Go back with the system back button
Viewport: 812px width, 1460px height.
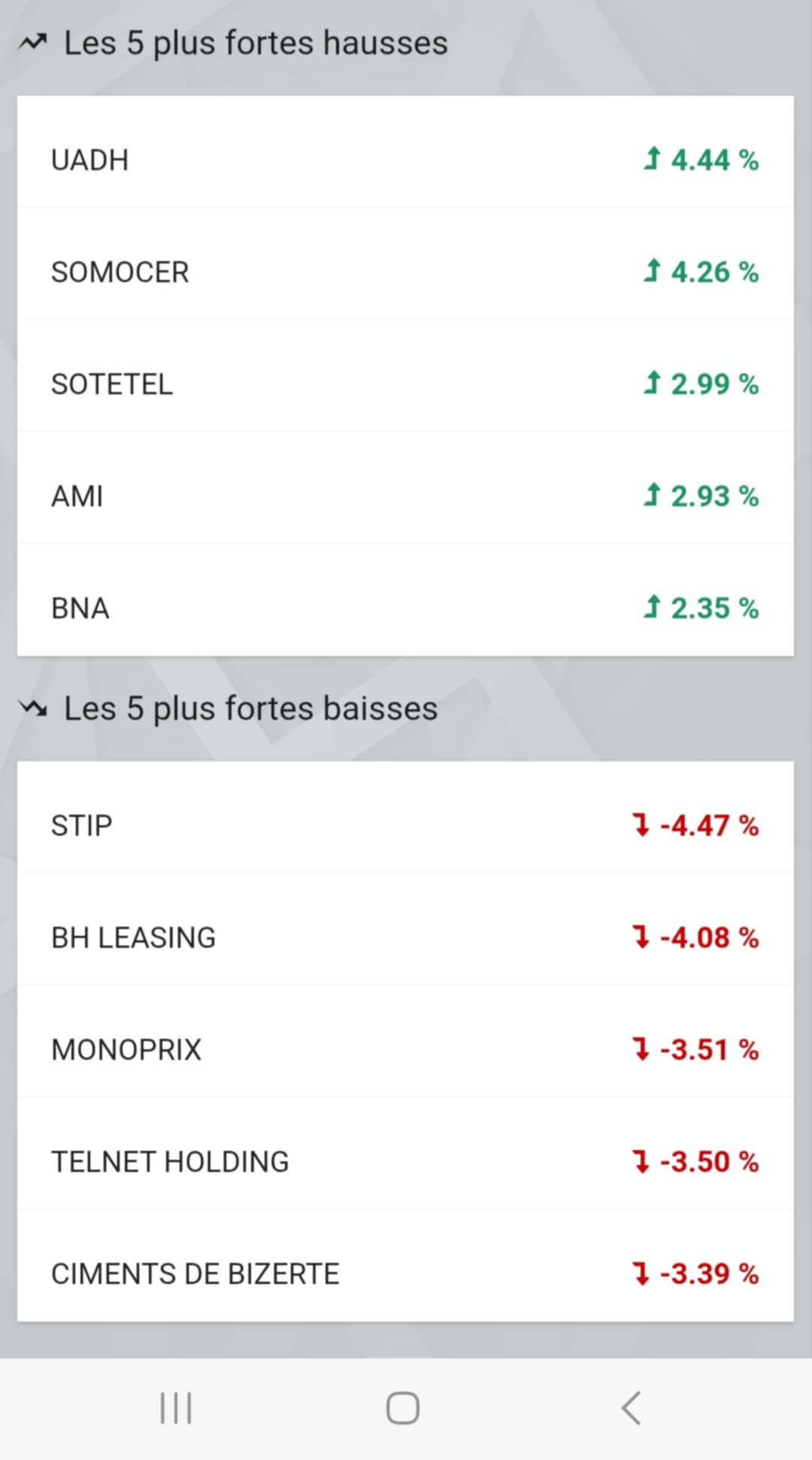[632, 1408]
